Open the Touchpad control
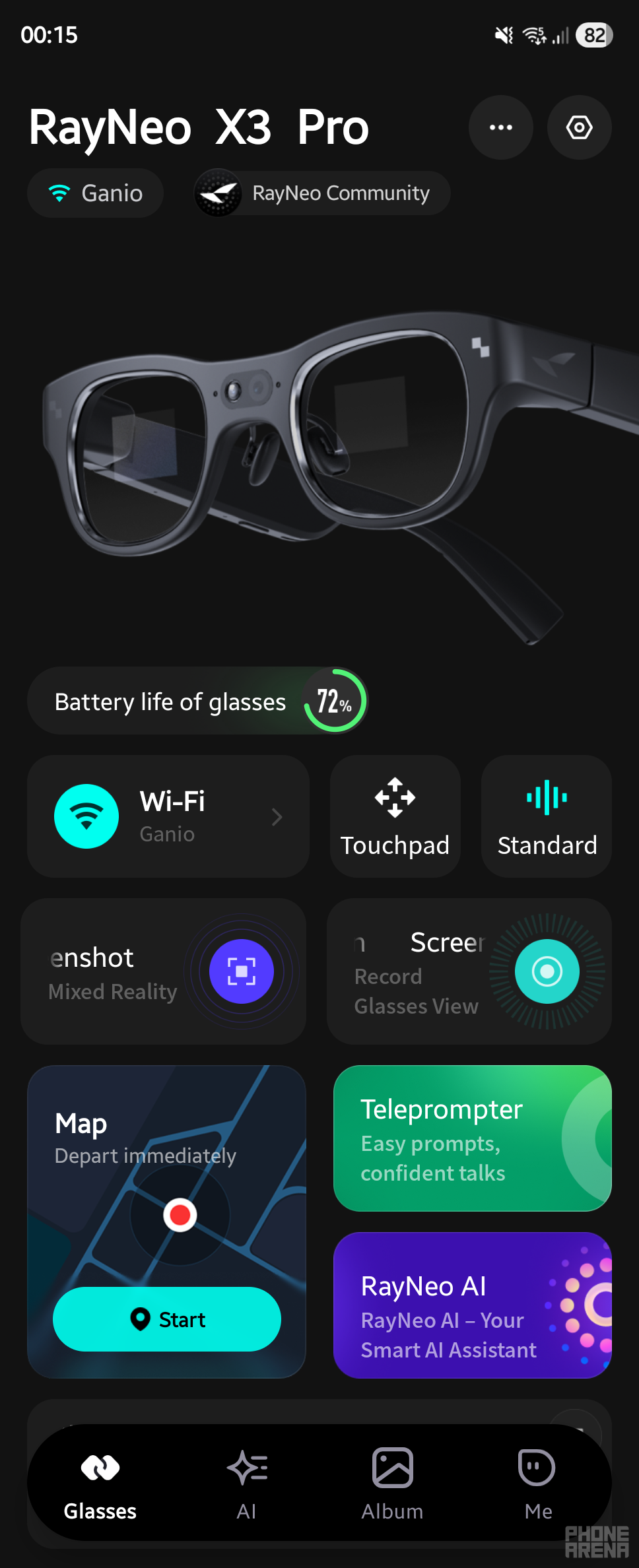This screenshot has width=639, height=1568. click(395, 816)
